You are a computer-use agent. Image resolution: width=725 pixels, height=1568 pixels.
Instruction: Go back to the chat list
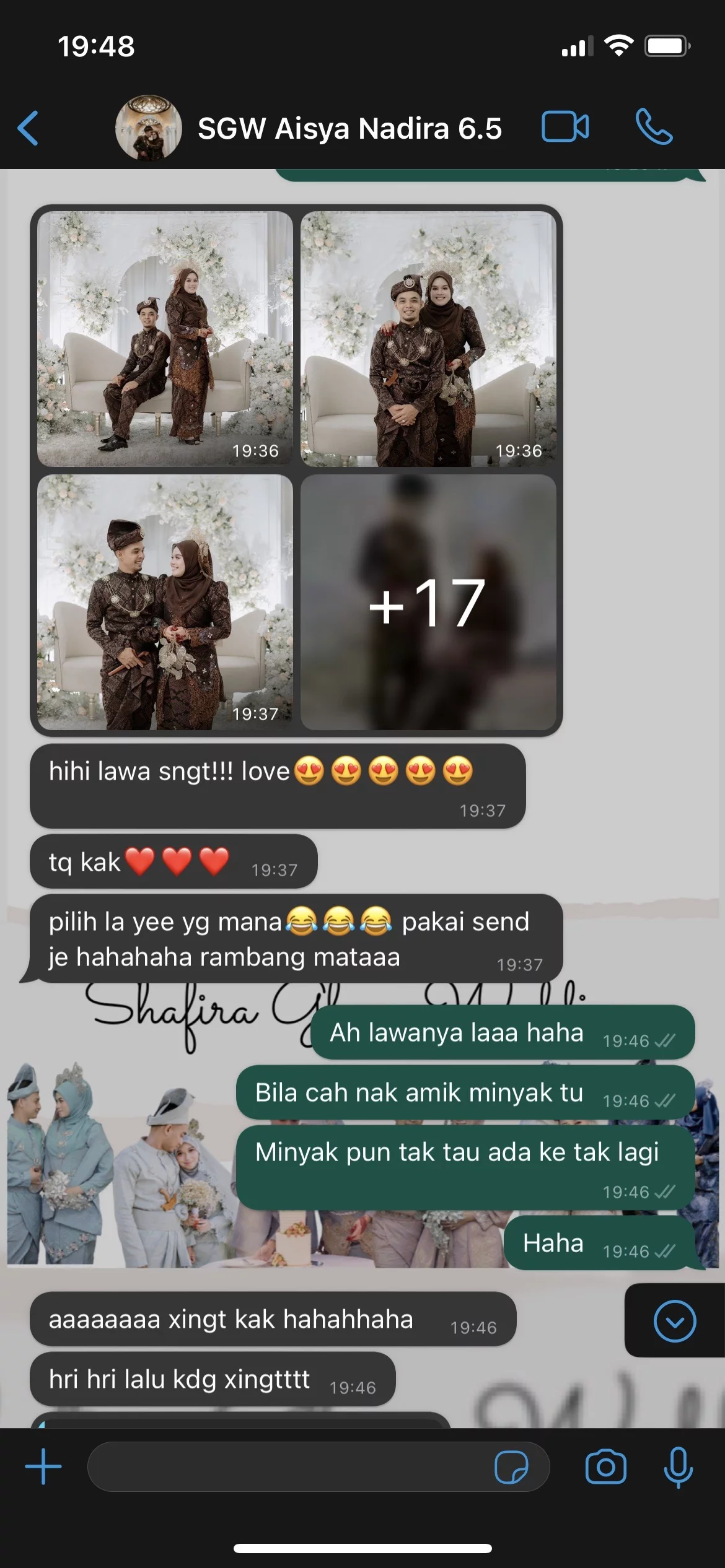pyautogui.click(x=29, y=128)
